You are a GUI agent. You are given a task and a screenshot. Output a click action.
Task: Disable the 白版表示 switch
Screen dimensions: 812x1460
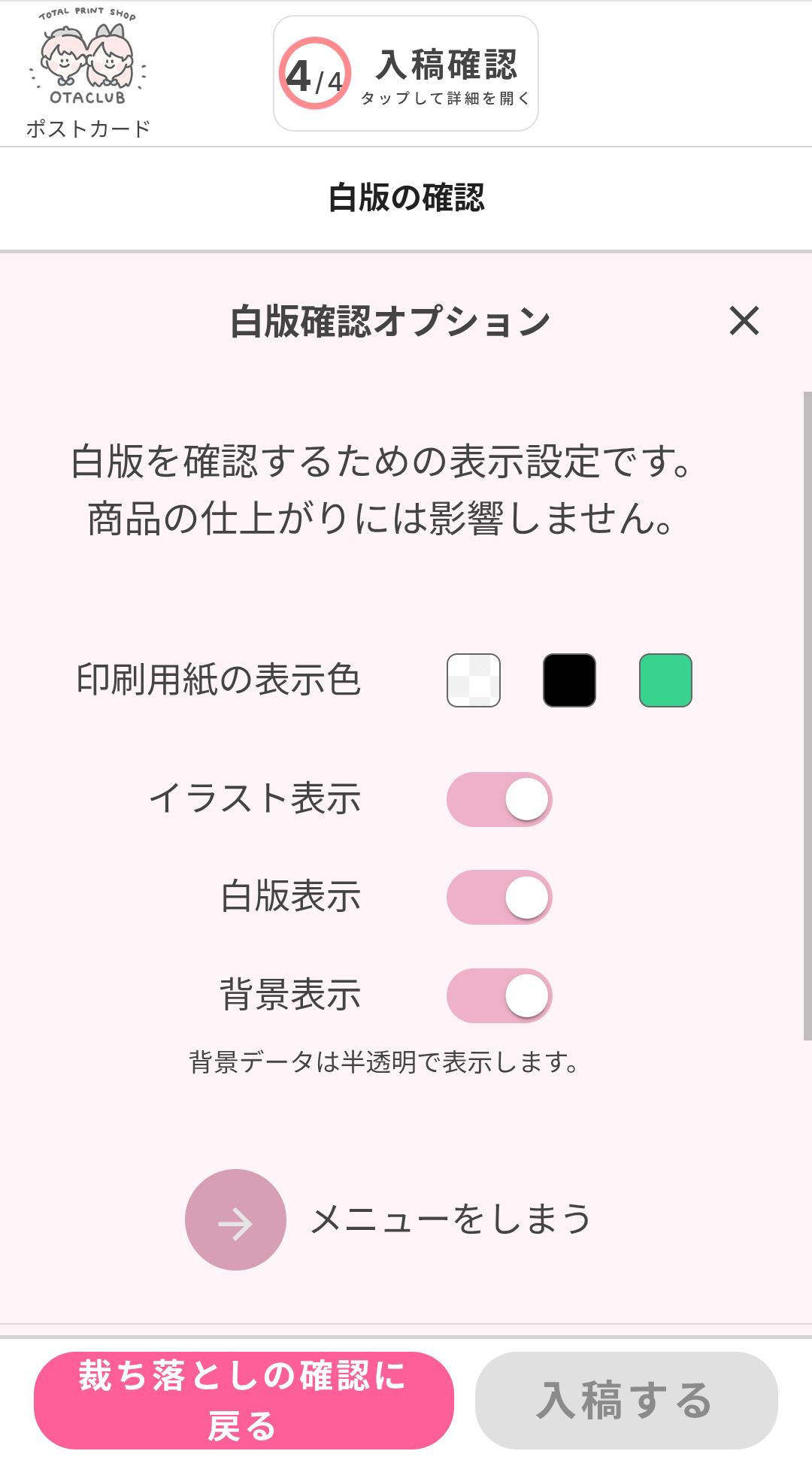[499, 897]
